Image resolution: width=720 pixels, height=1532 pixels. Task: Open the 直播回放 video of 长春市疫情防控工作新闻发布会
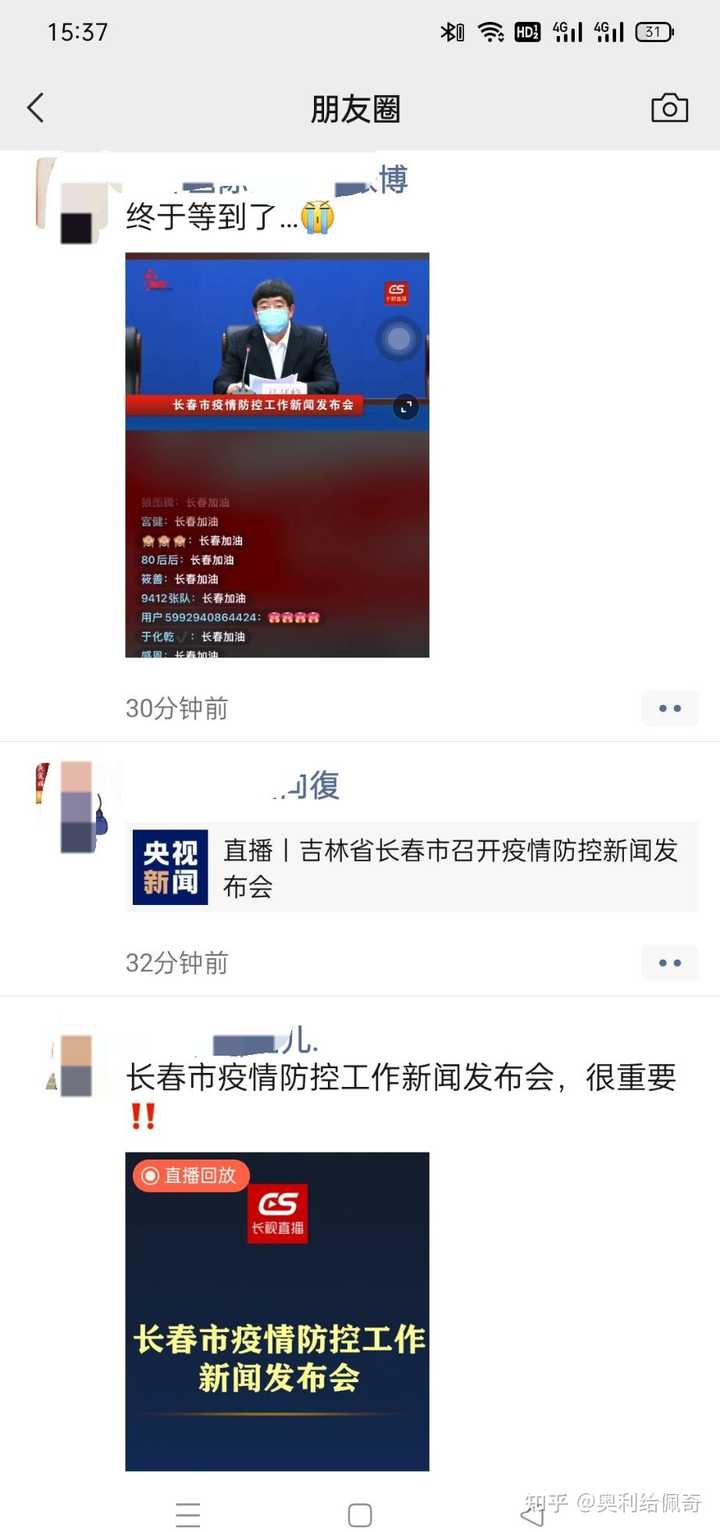pyautogui.click(x=277, y=1310)
